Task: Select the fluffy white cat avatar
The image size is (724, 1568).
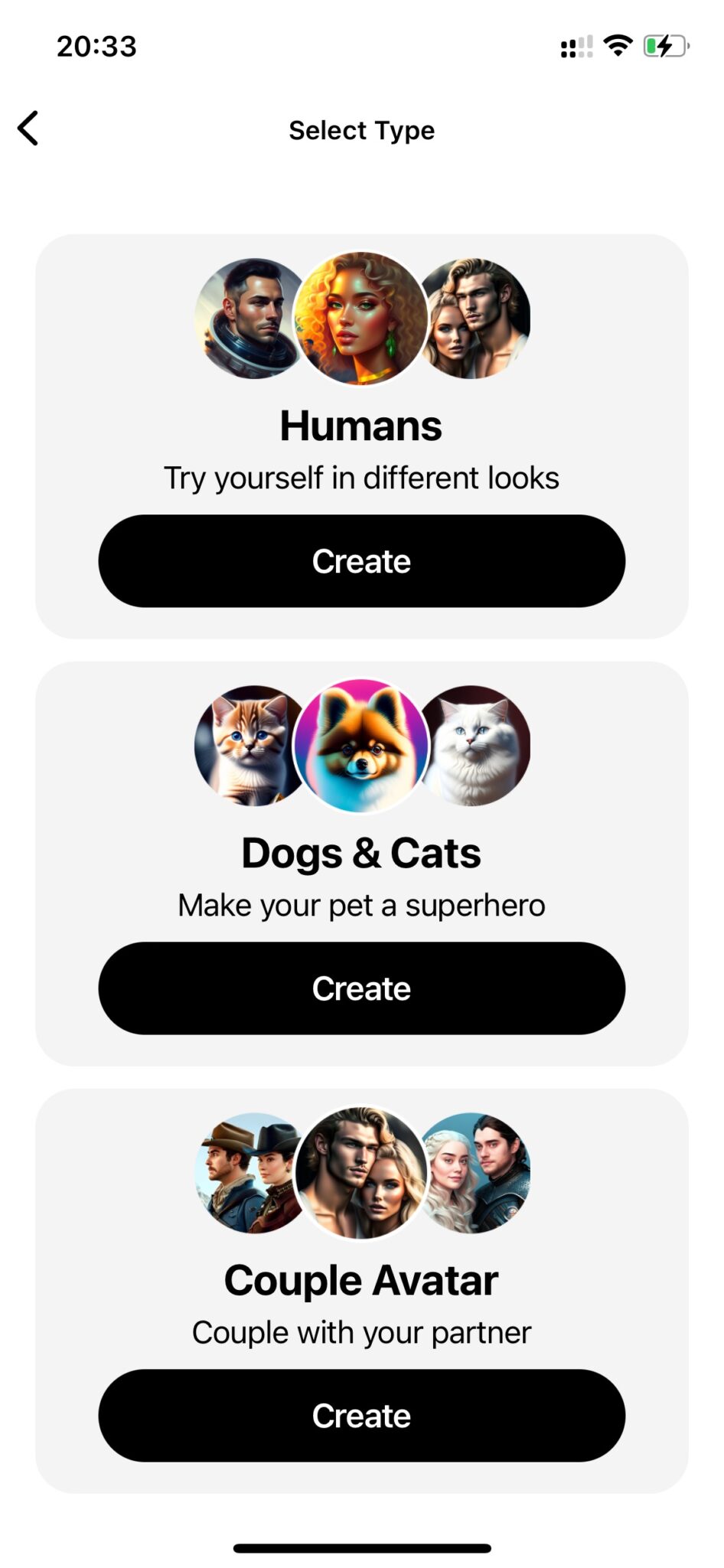Action: [476, 744]
